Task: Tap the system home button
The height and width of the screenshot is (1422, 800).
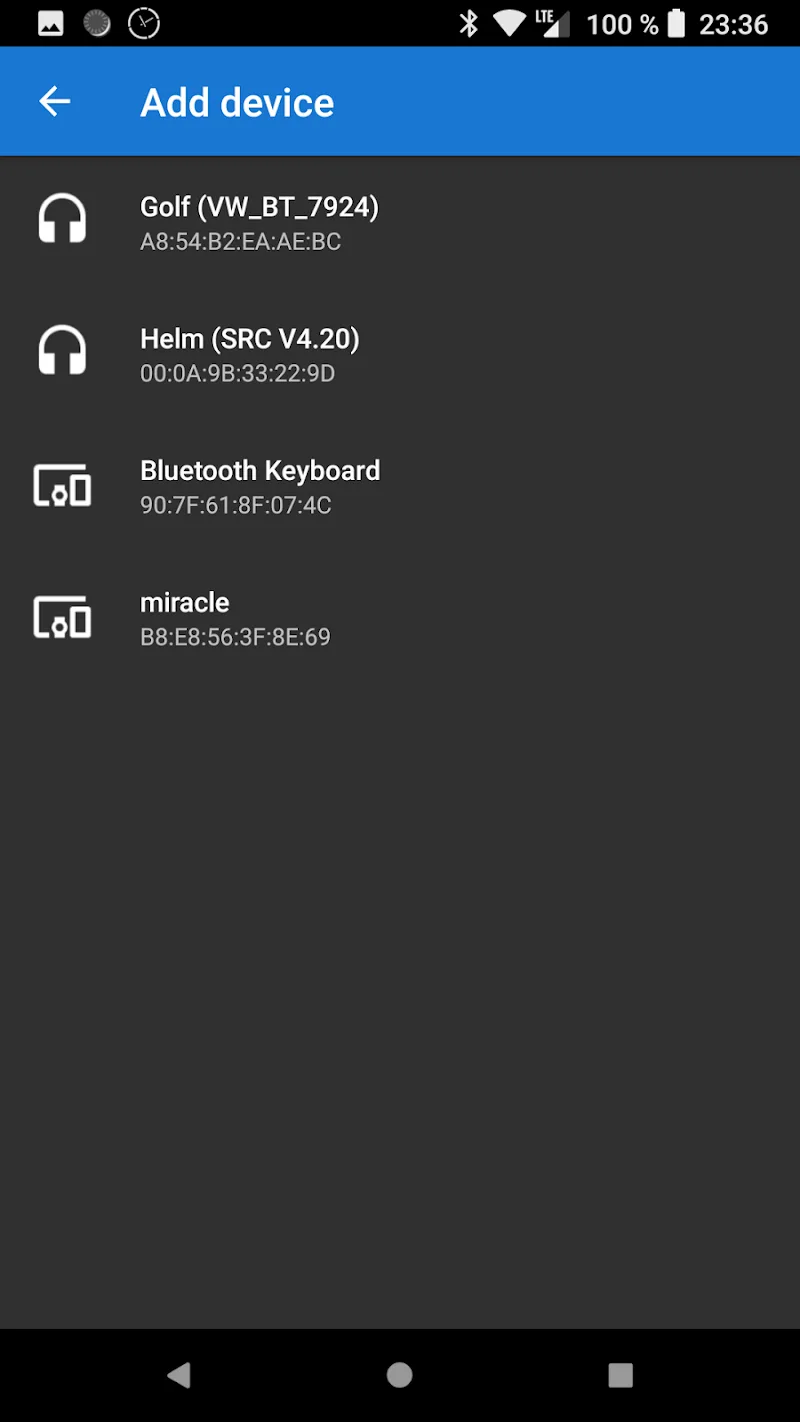Action: (x=400, y=1375)
